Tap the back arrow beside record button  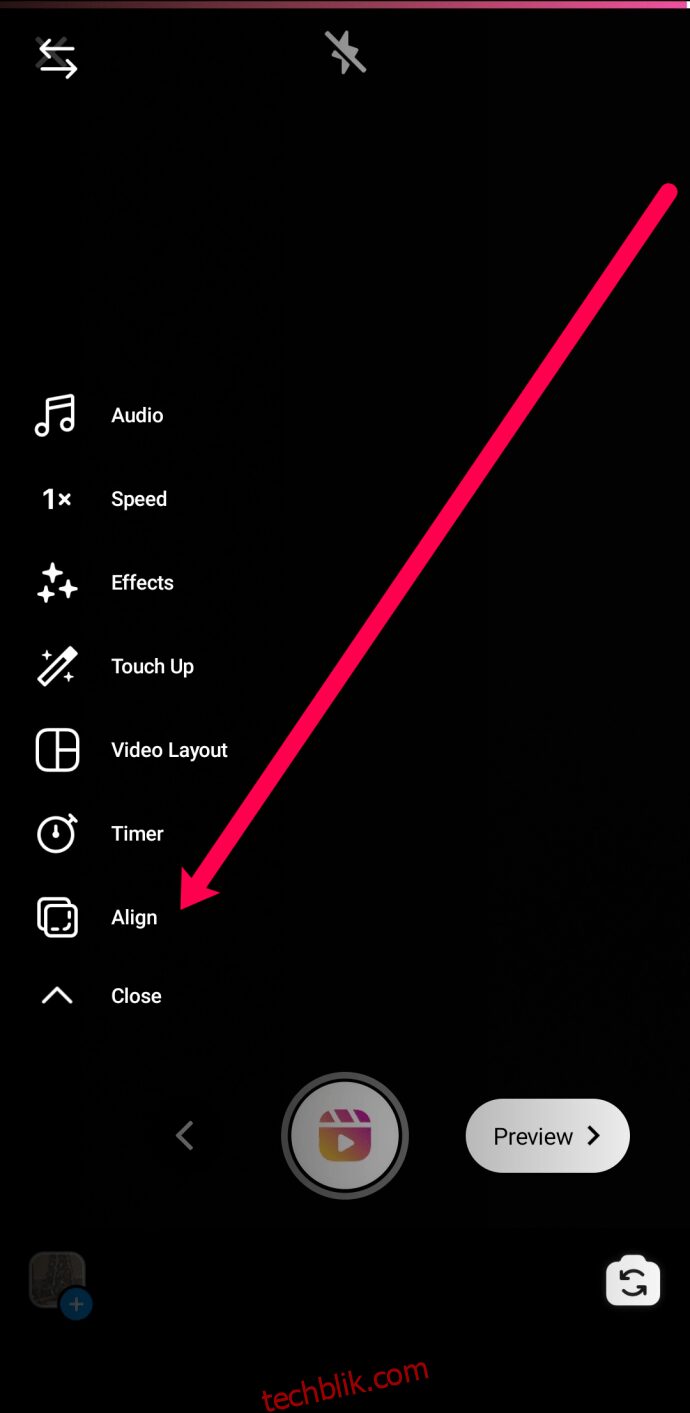click(x=184, y=1136)
